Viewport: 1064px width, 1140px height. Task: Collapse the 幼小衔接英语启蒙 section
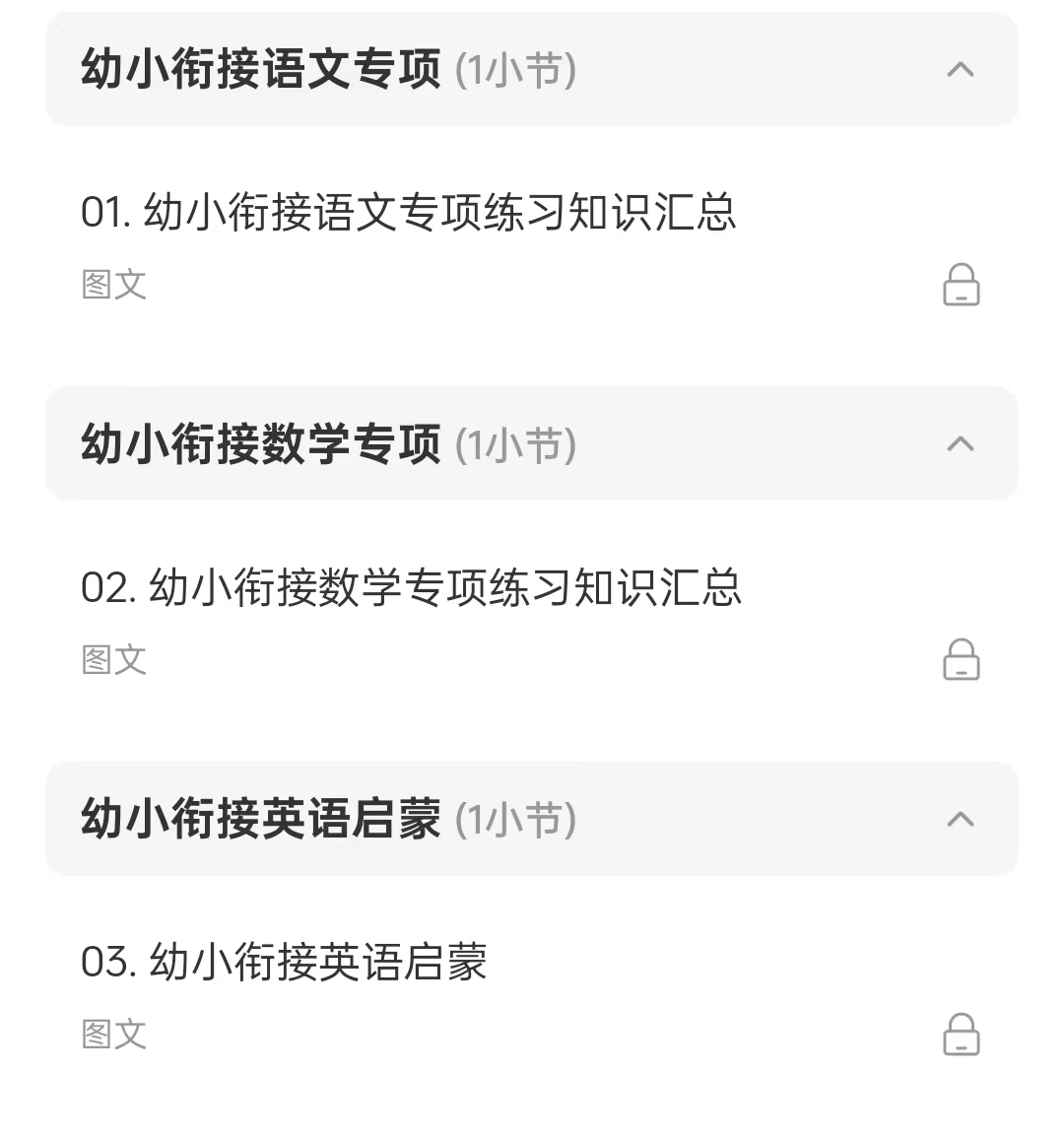coord(960,819)
